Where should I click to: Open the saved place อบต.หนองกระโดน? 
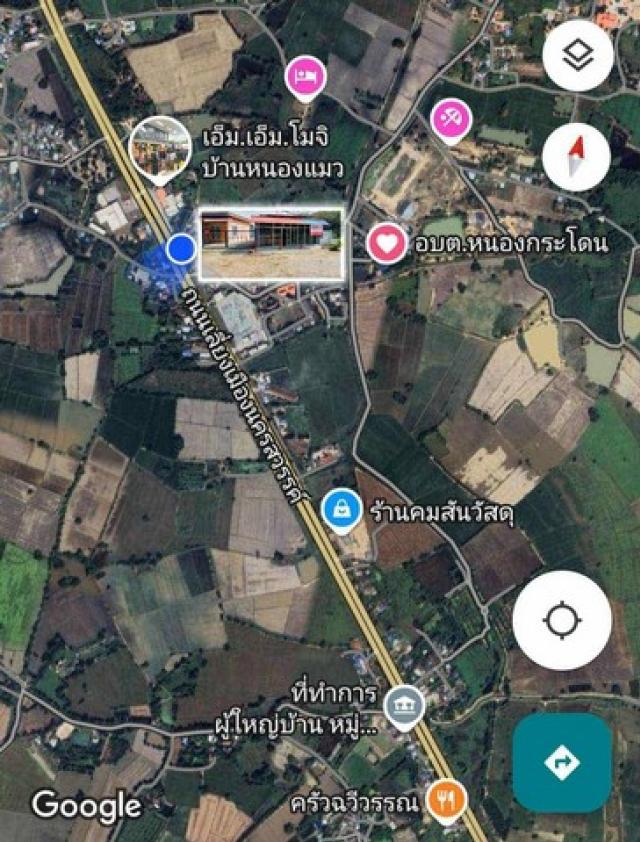click(387, 243)
